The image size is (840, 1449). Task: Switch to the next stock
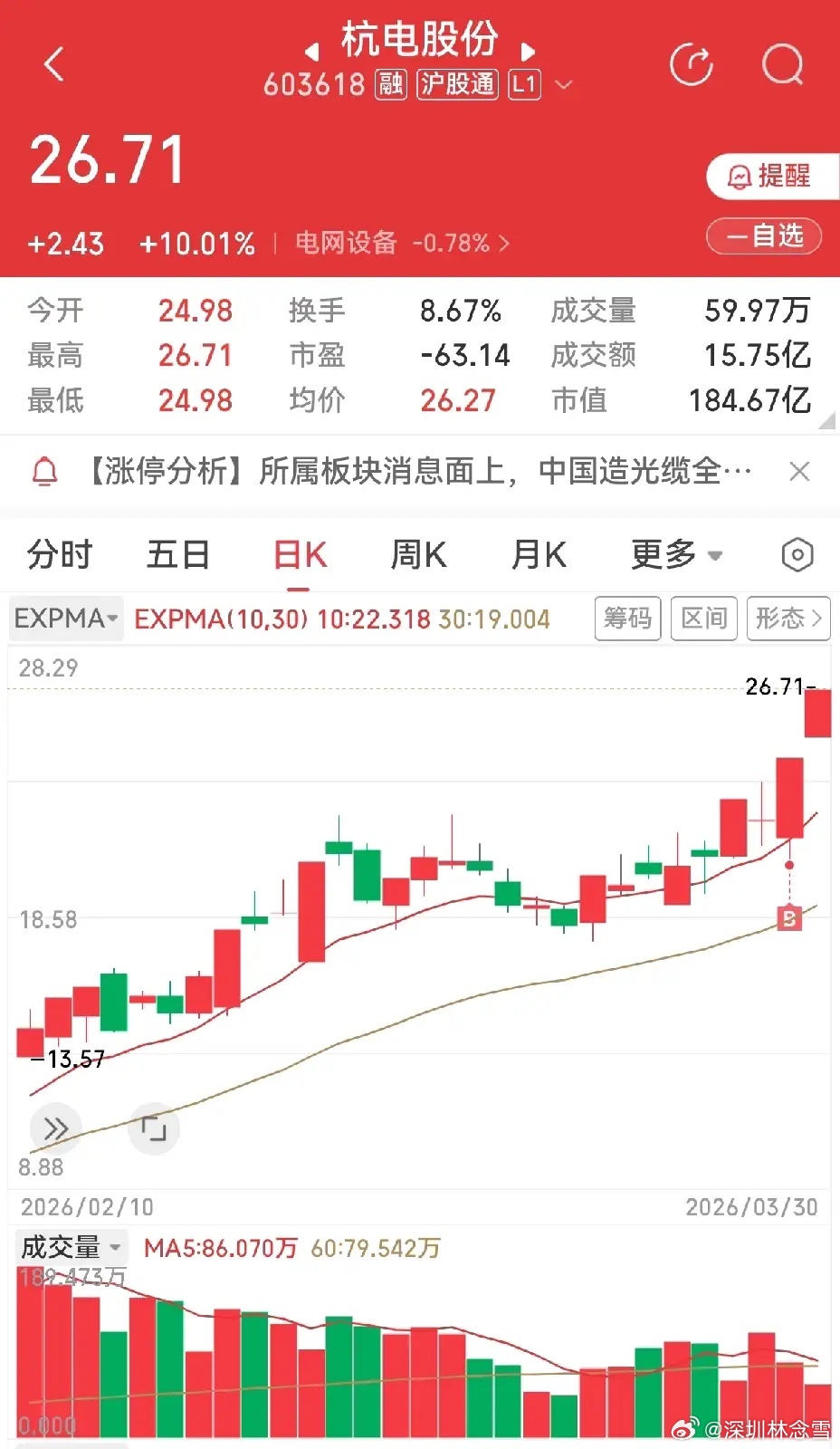(529, 51)
